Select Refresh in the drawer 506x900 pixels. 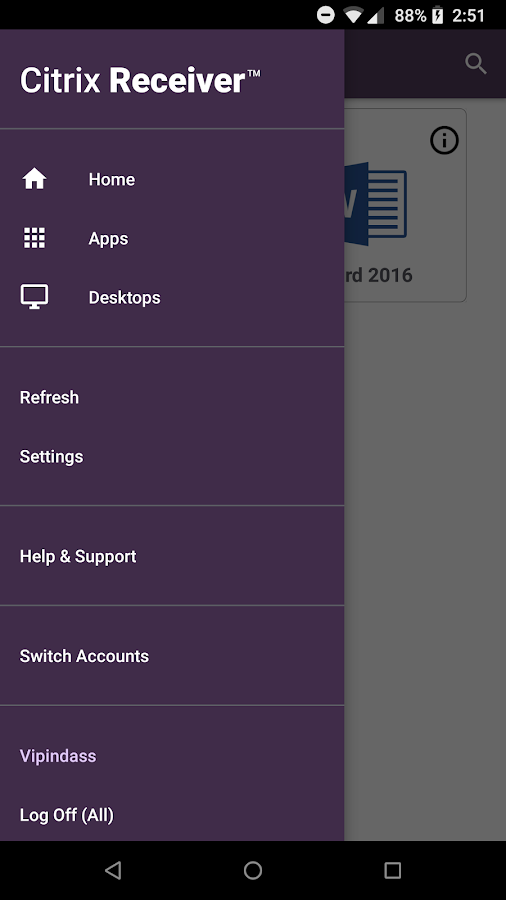point(172,397)
